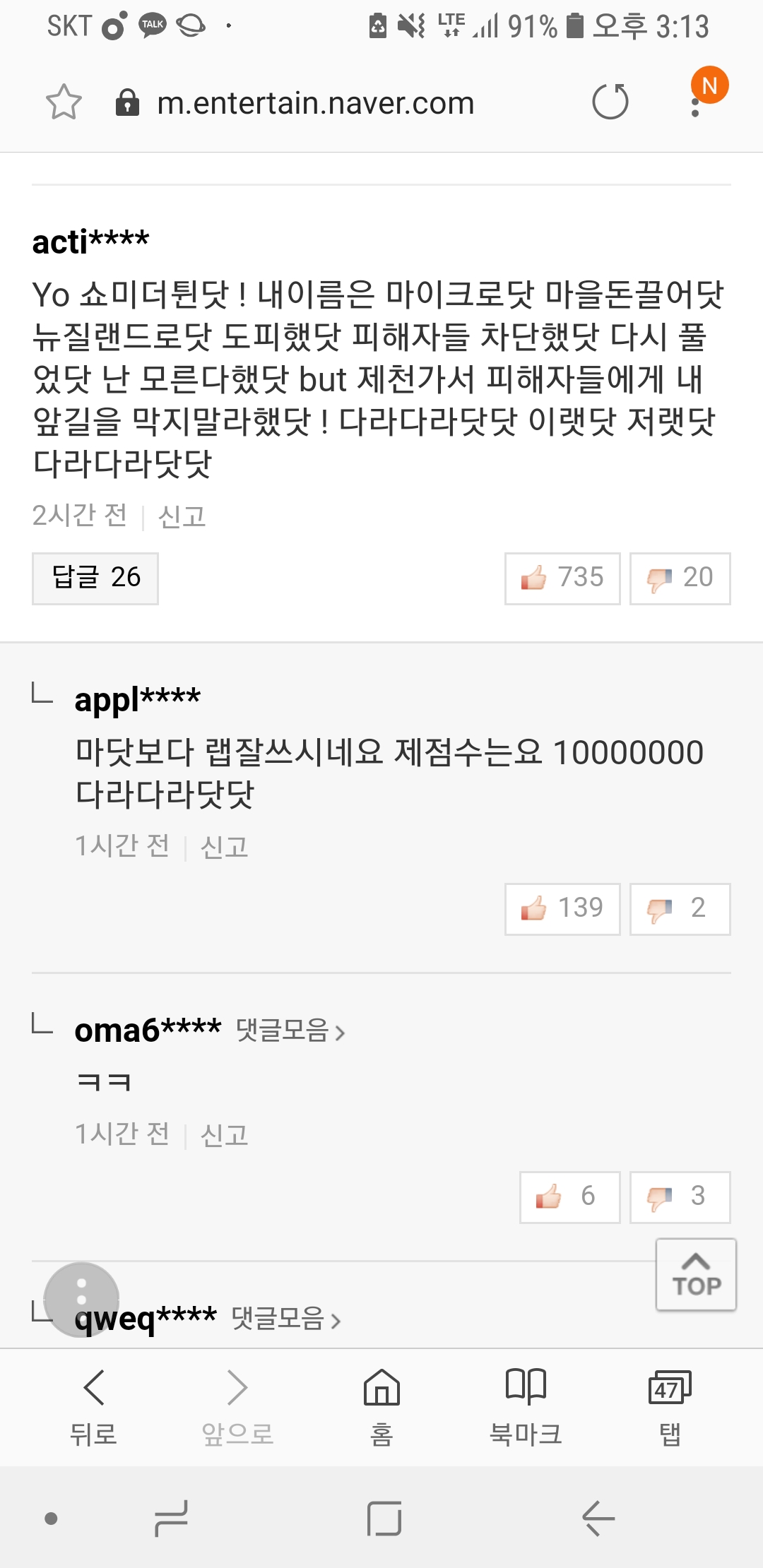Screen dimensions: 763x1568
Task: Dislike appl****'s reply
Action: [x=680, y=908]
